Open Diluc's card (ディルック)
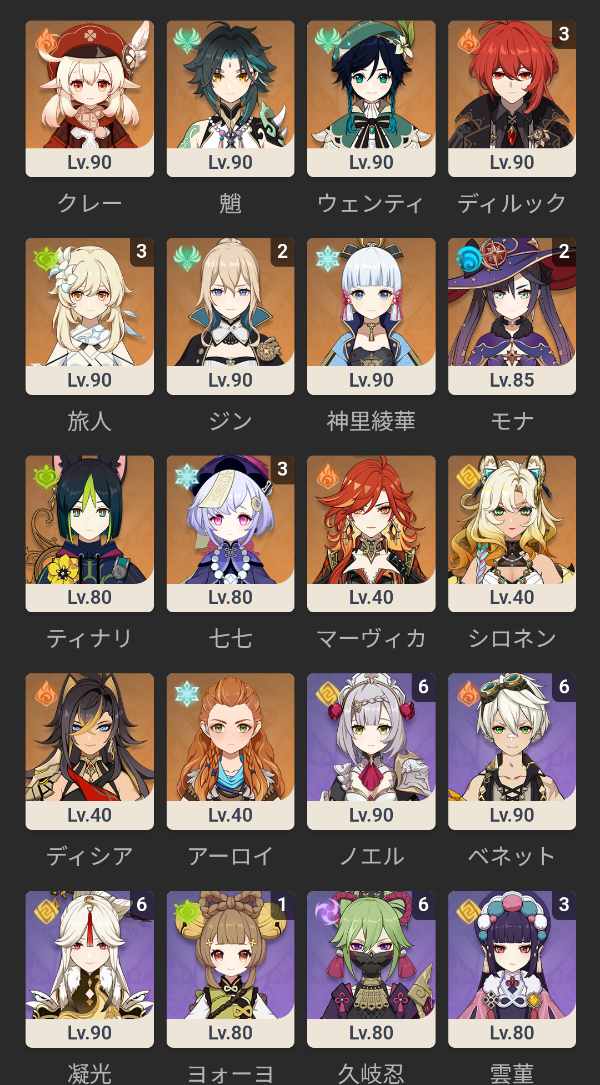Screen dimensions: 600x1085 [512, 98]
